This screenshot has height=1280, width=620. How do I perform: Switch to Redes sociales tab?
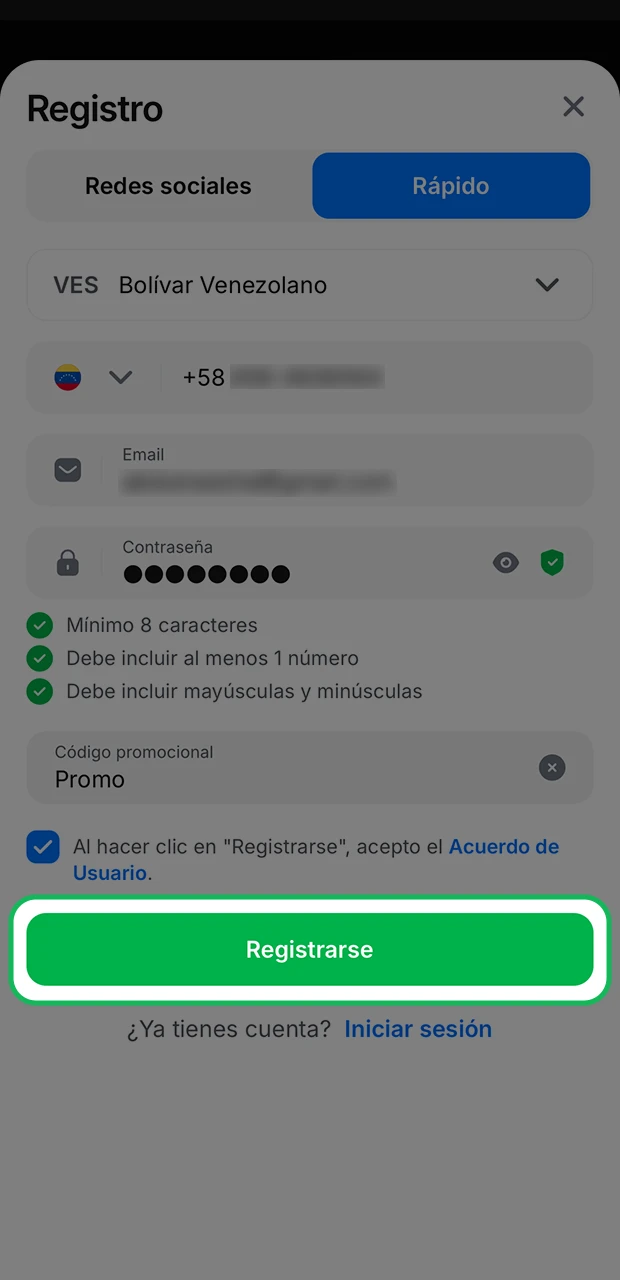[x=168, y=186]
